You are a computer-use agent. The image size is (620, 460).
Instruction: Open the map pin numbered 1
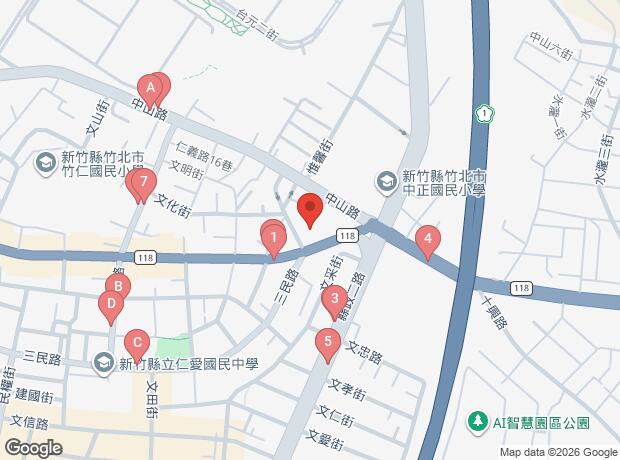[273, 238]
